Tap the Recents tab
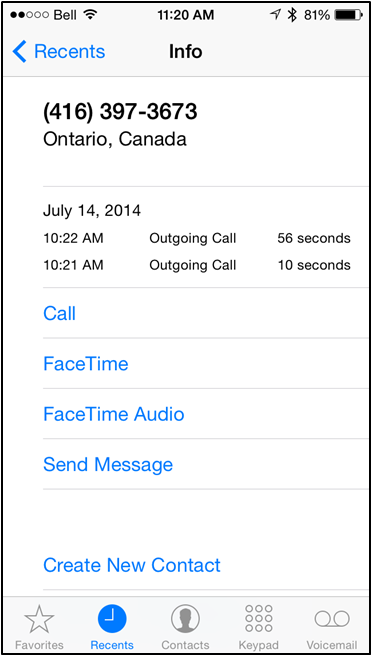This screenshot has width=372, height=656. (x=112, y=626)
